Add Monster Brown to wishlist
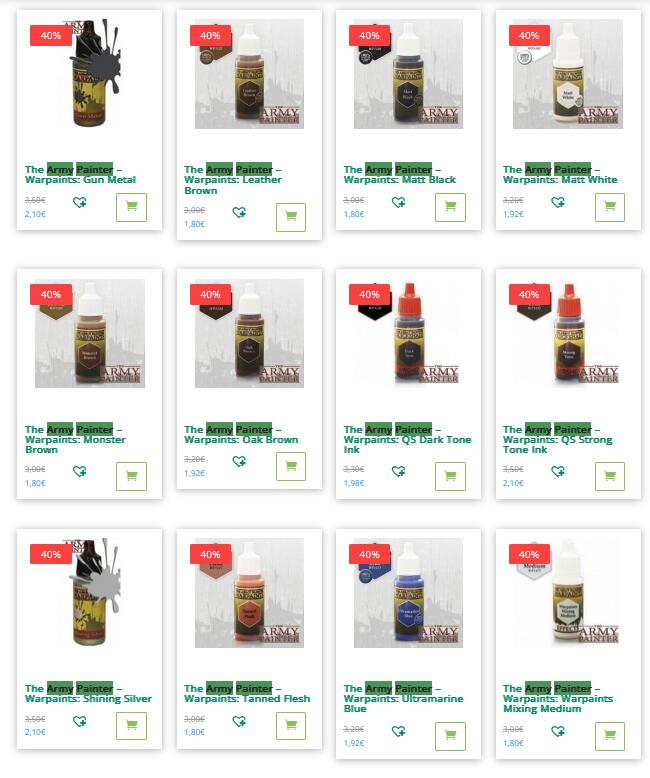The image size is (650, 778). 79,472
